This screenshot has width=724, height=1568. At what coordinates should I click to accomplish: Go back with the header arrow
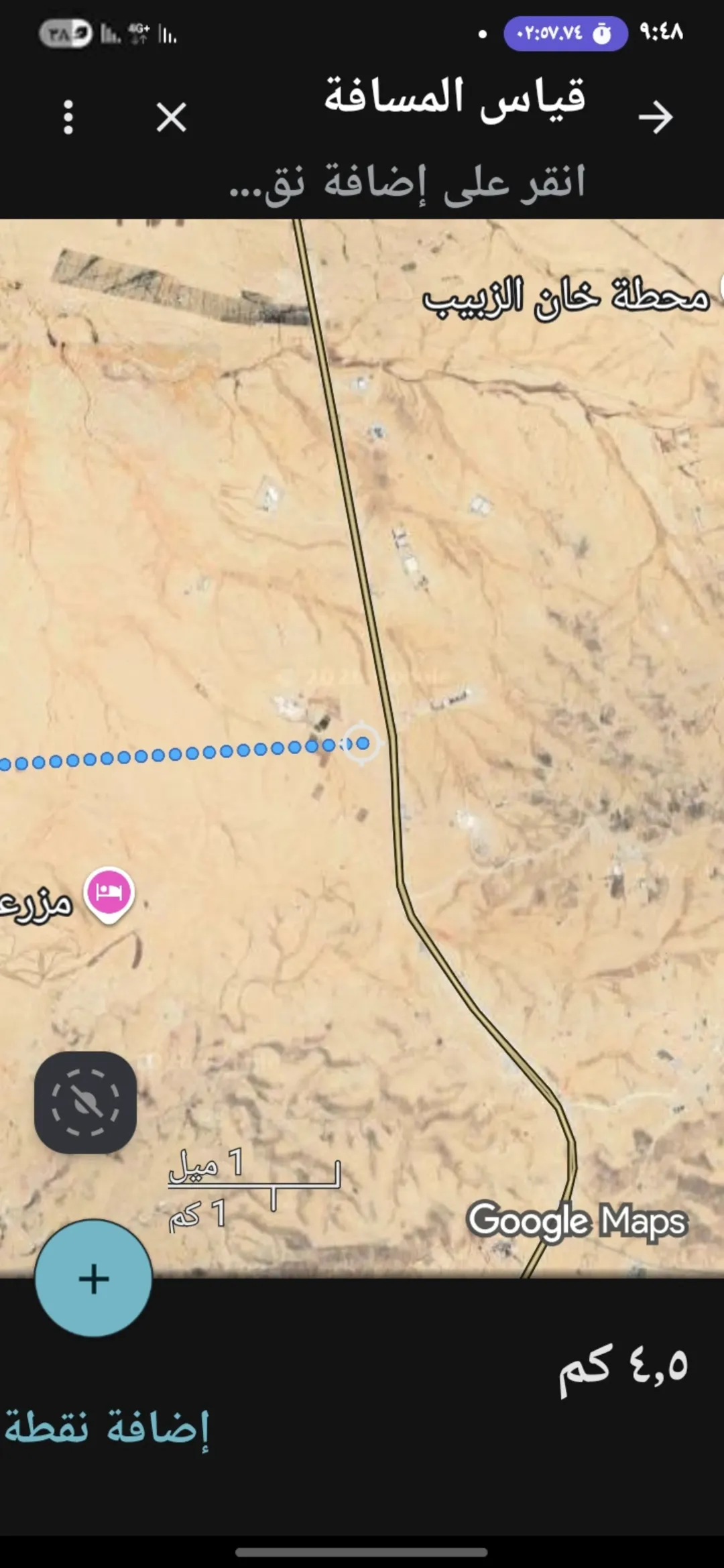[655, 117]
